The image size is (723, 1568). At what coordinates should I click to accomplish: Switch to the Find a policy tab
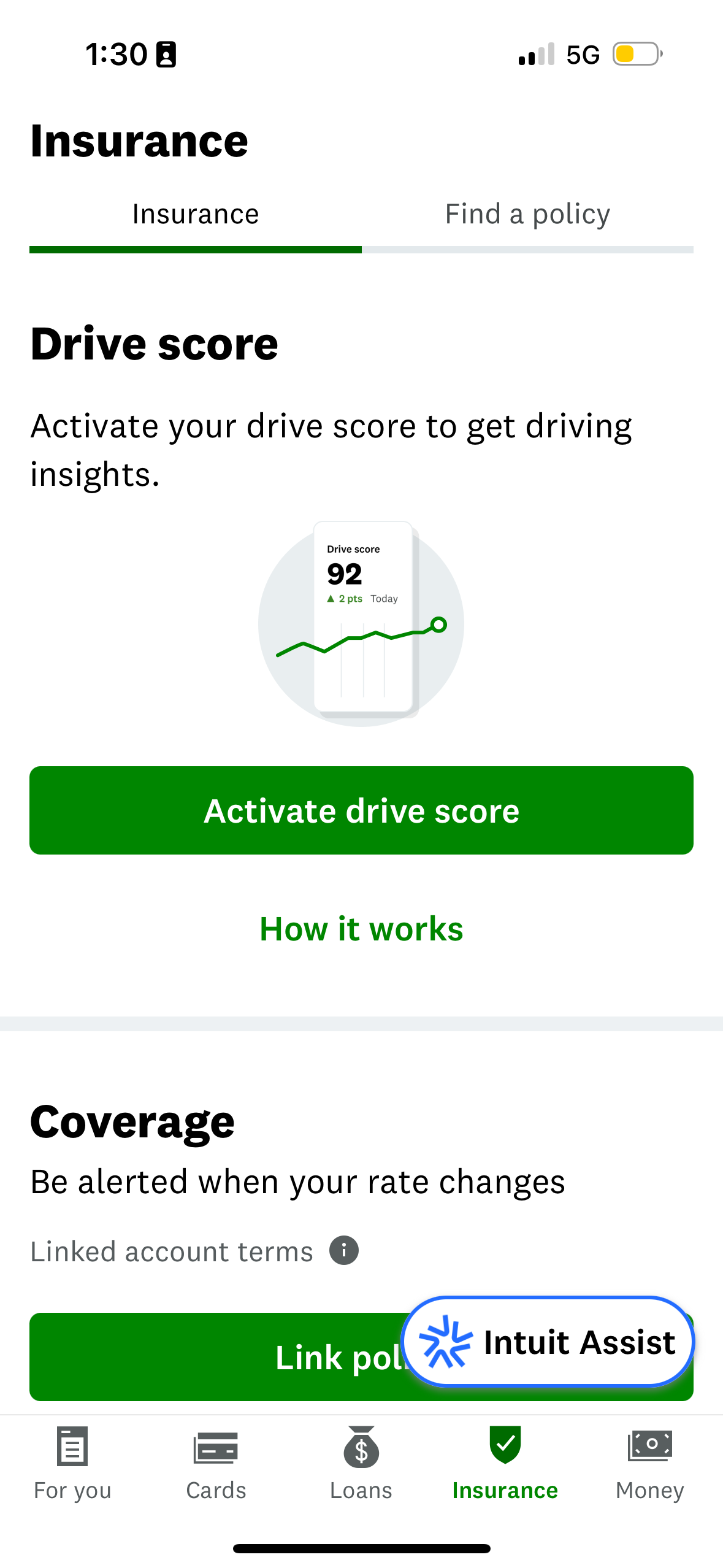(527, 214)
